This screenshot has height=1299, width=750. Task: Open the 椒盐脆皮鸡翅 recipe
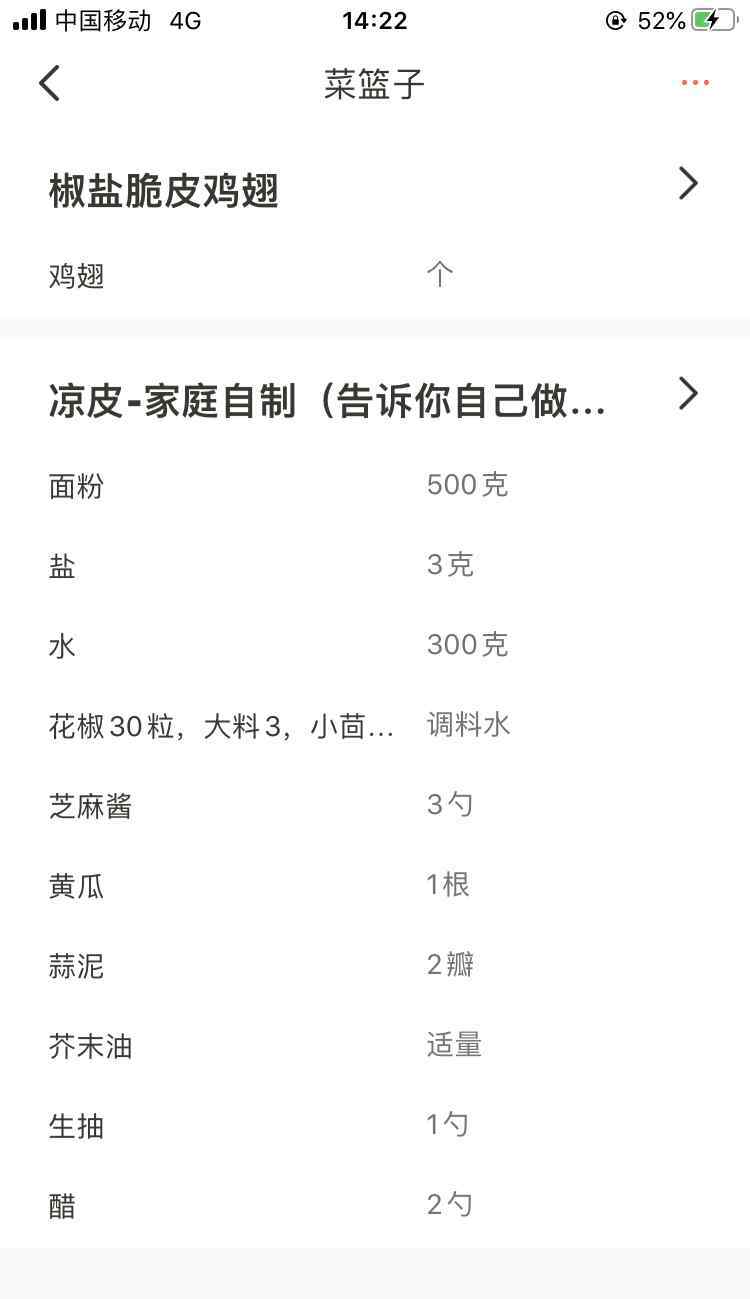click(x=686, y=184)
